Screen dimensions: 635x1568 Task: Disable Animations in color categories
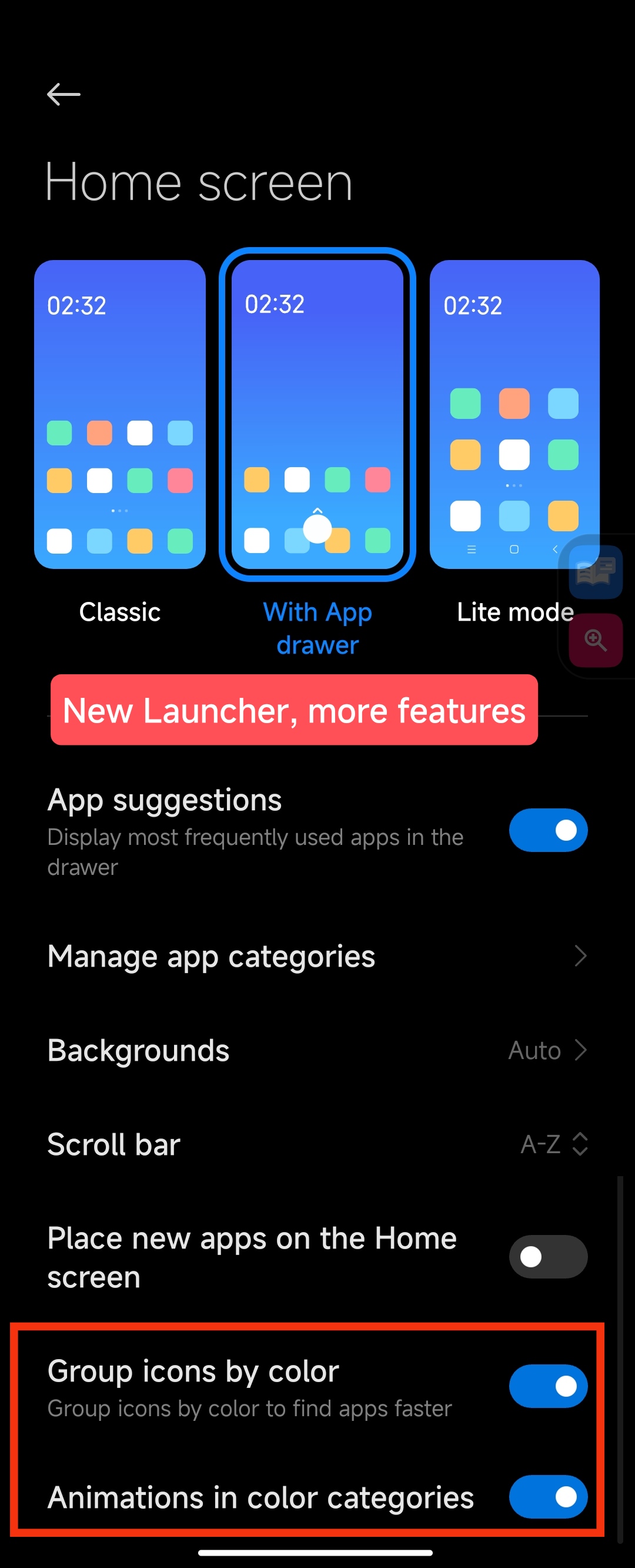coord(547,1497)
